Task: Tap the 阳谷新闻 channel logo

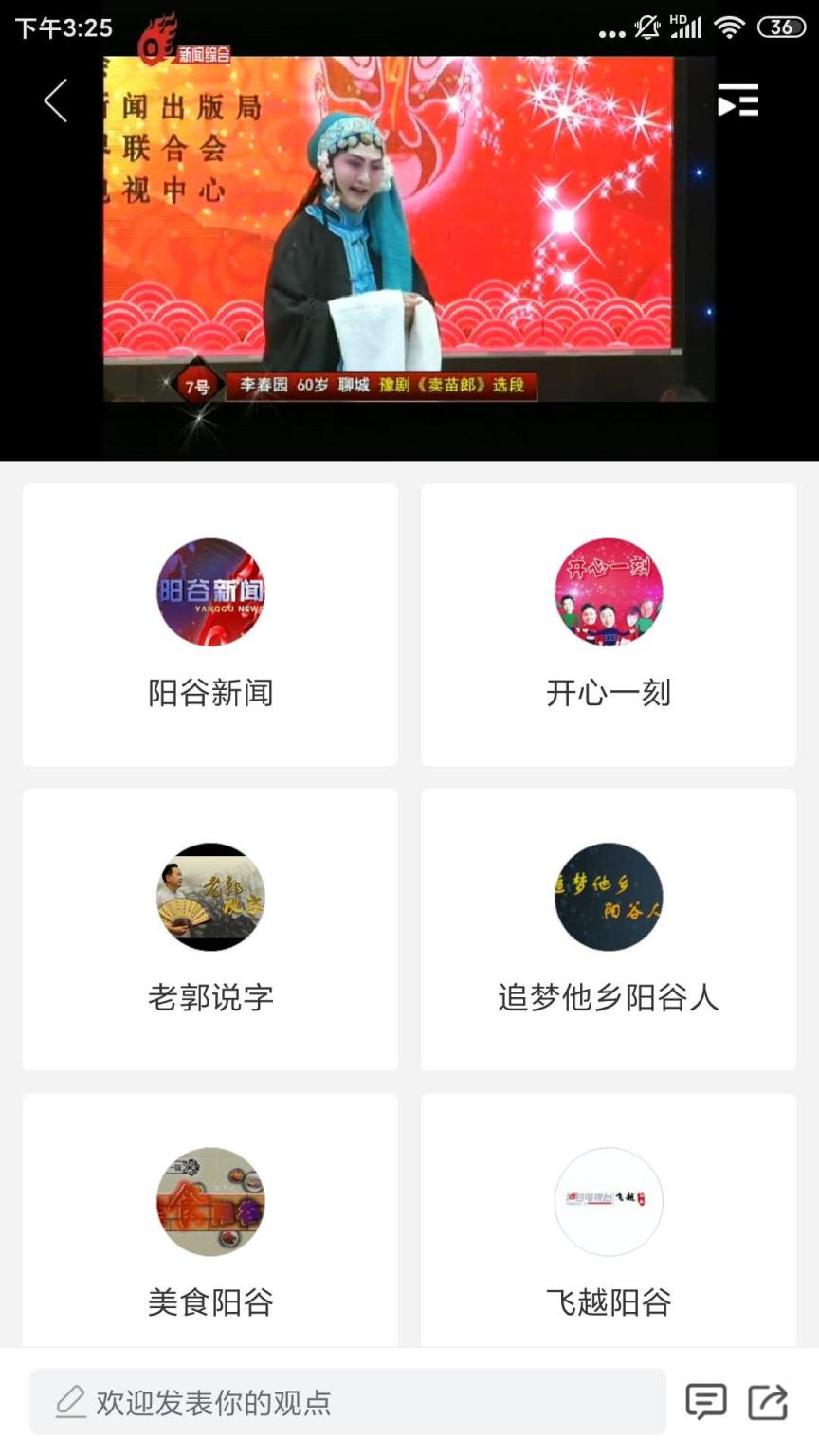Action: [x=209, y=592]
